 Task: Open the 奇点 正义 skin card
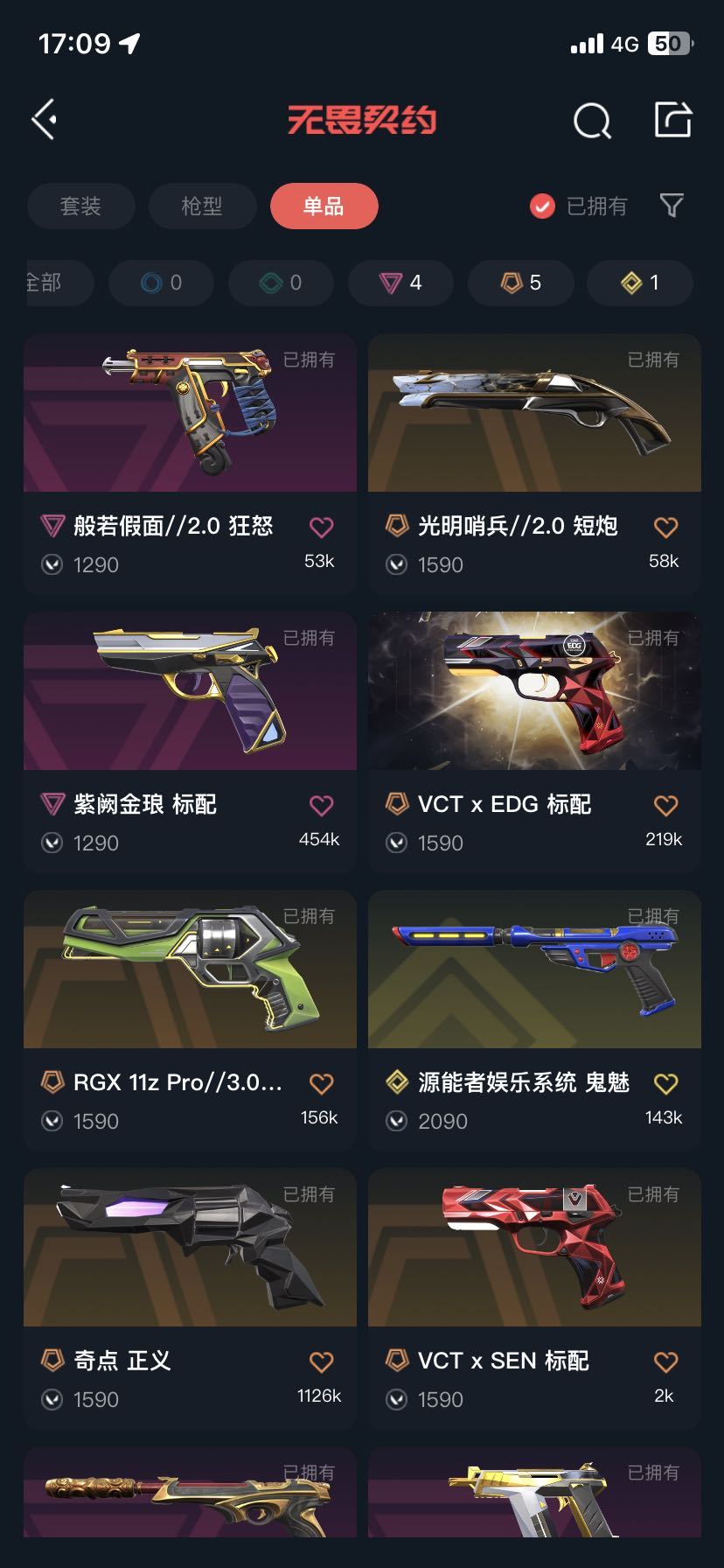point(190,1298)
